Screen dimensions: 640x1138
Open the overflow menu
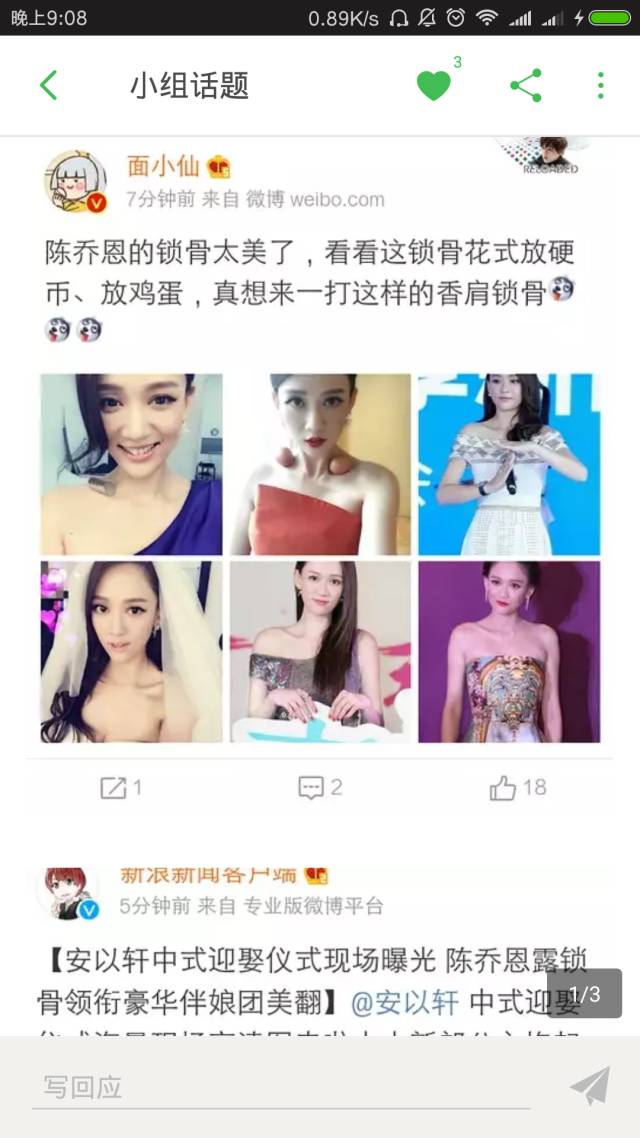[x=600, y=86]
